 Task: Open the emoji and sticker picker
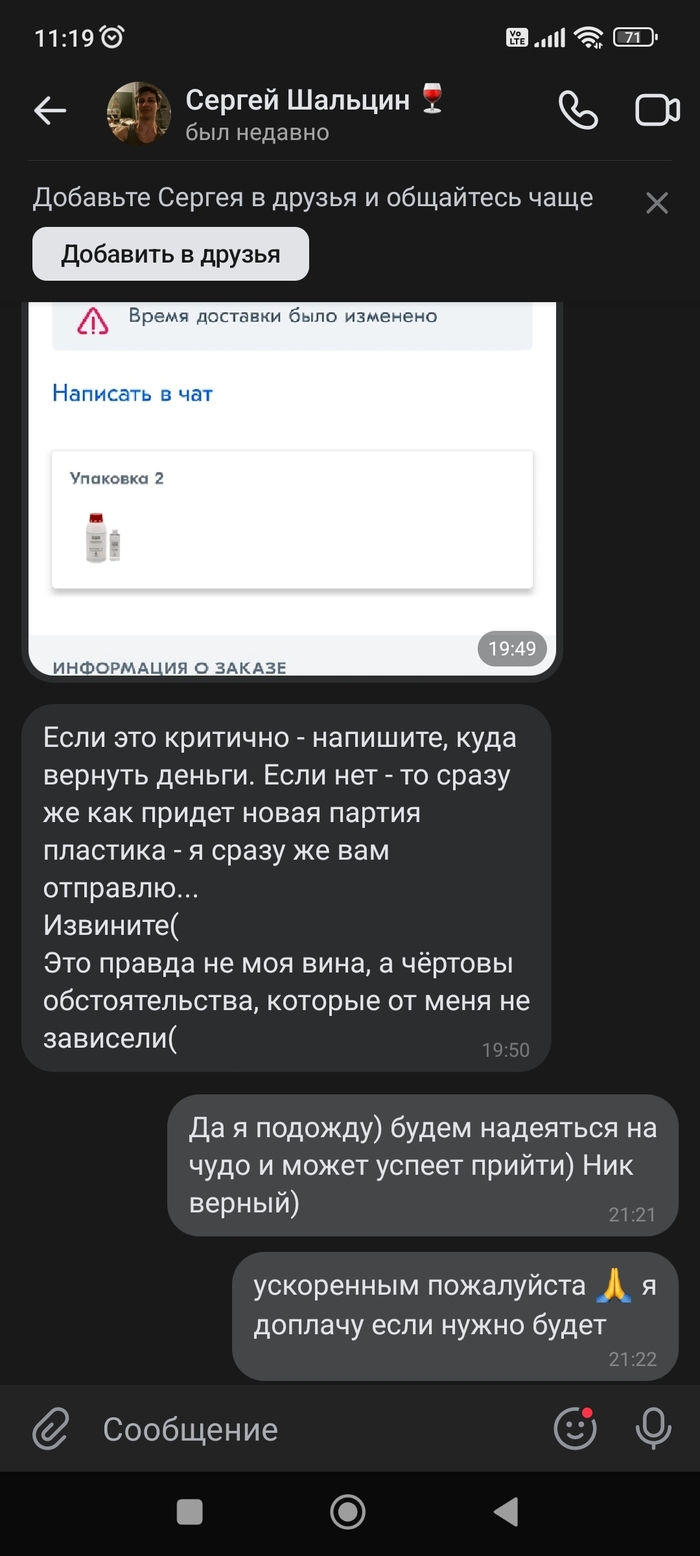(x=575, y=1429)
